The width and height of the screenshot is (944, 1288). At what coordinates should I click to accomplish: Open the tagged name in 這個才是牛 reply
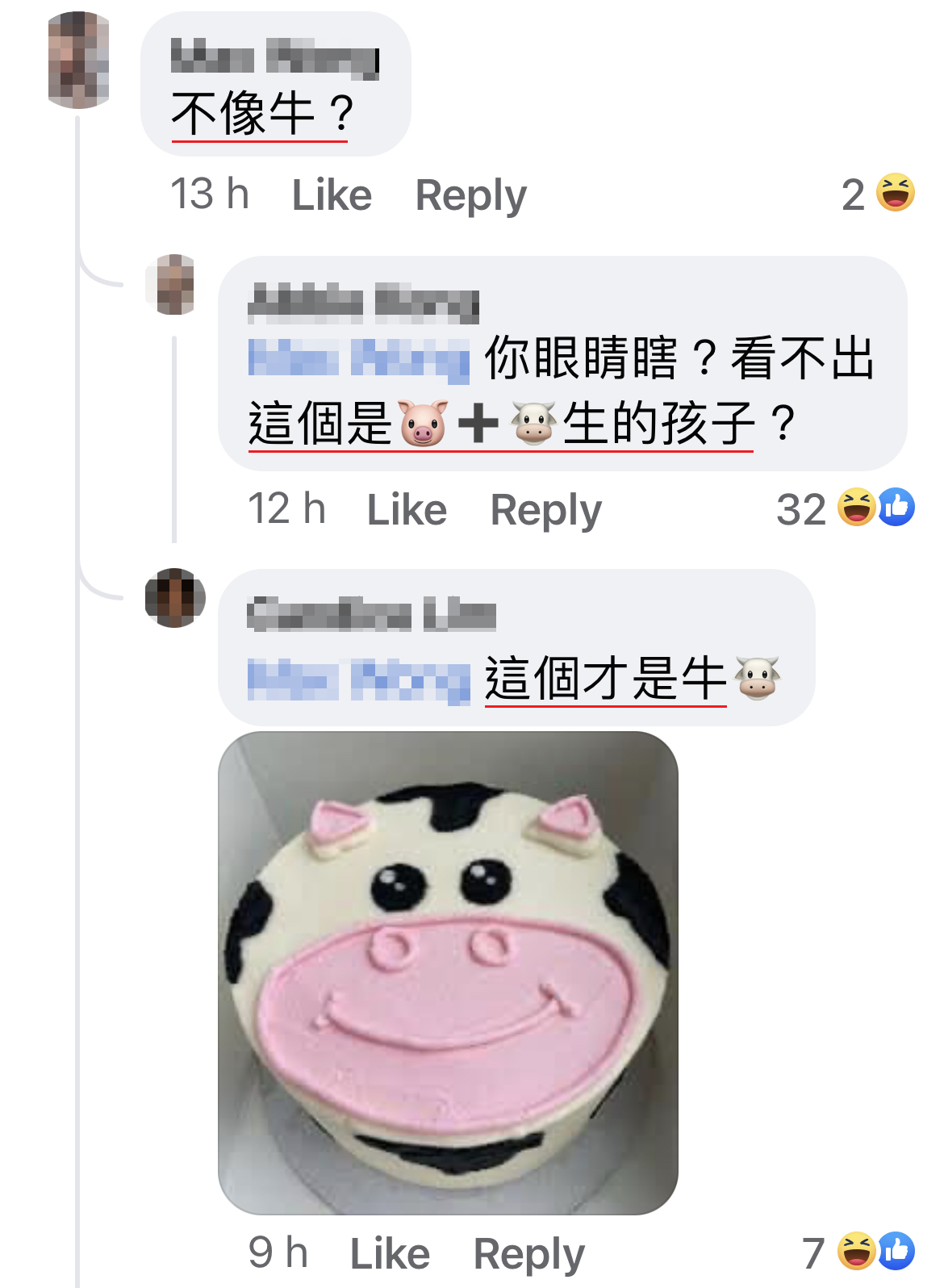click(x=358, y=680)
